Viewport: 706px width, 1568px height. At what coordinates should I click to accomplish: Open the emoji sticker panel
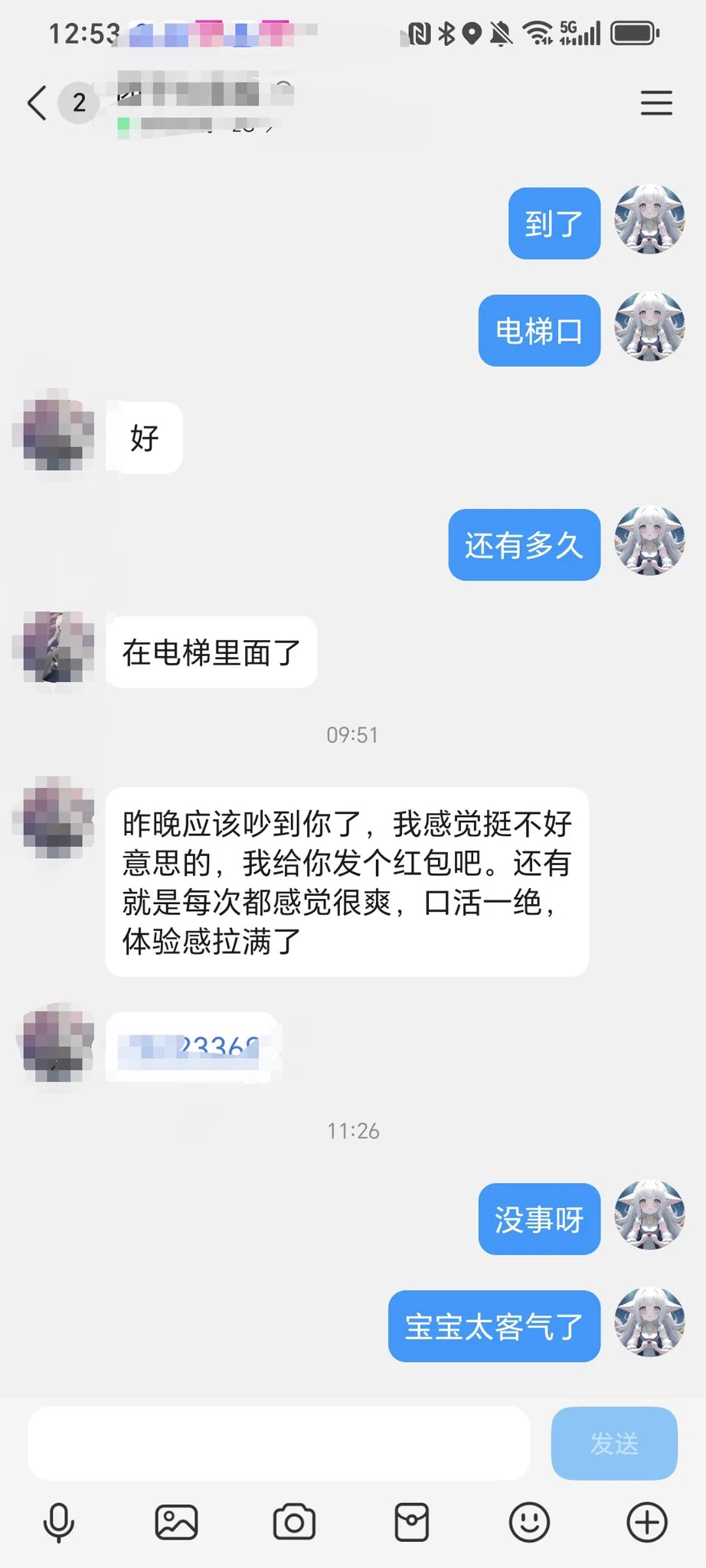[x=529, y=1522]
